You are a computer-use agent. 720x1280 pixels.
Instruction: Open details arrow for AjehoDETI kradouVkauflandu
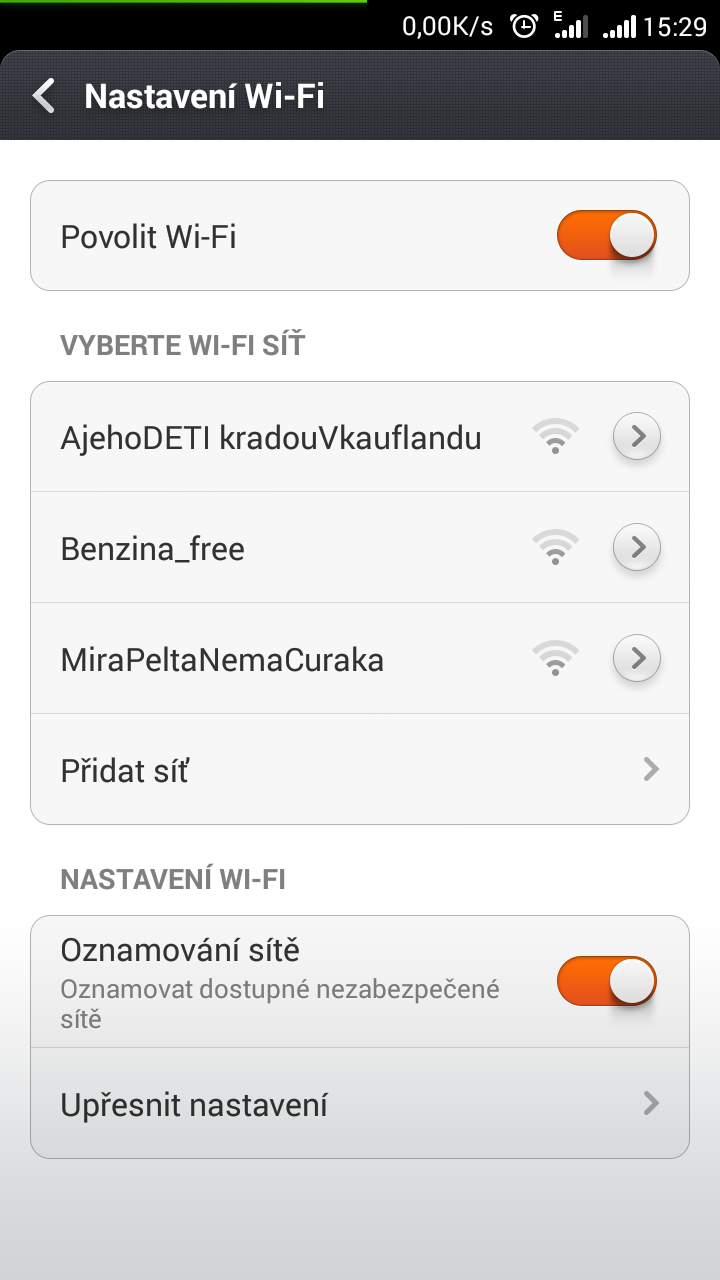pyautogui.click(x=637, y=437)
